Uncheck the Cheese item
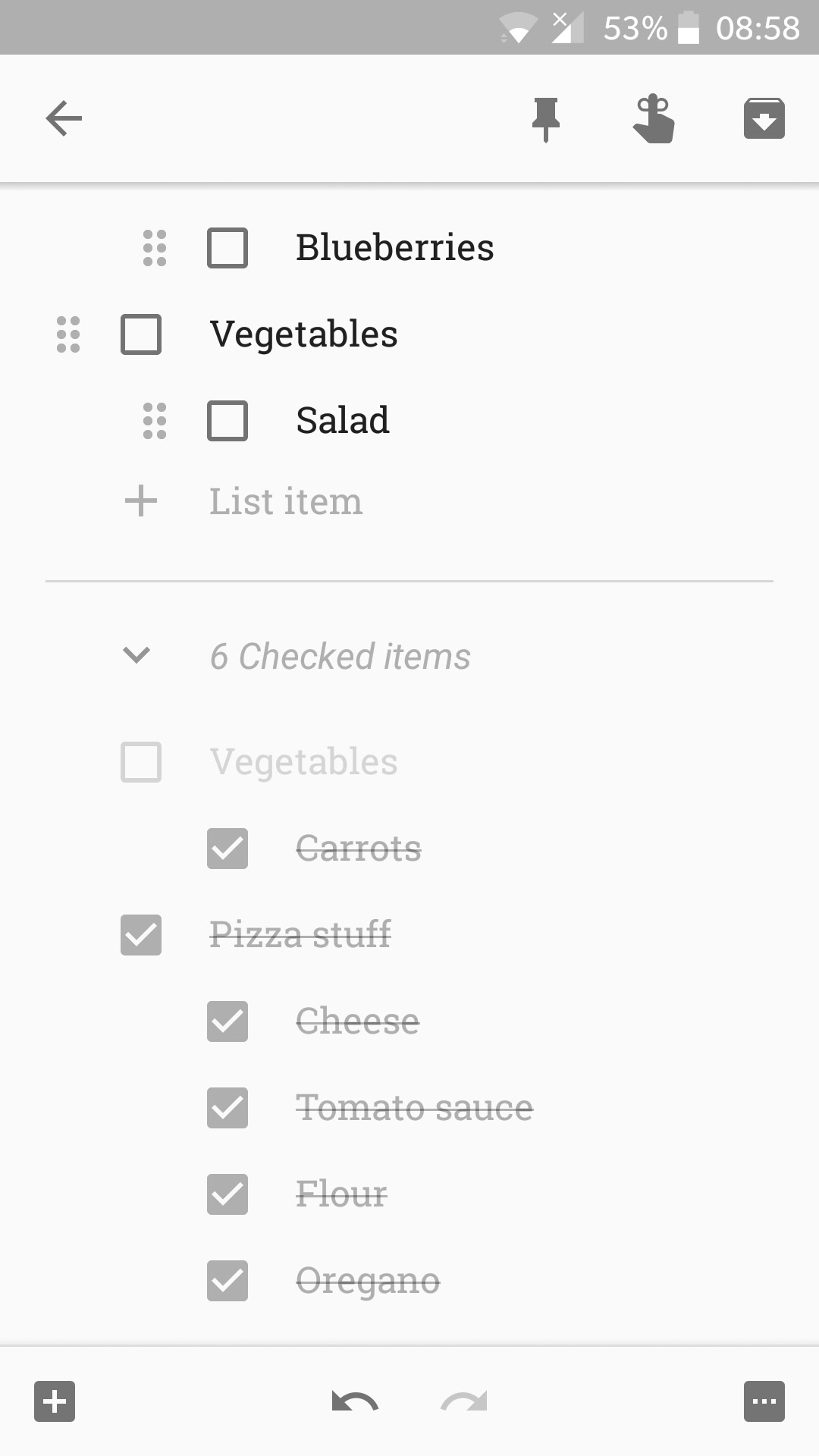819x1456 pixels. [227, 1021]
